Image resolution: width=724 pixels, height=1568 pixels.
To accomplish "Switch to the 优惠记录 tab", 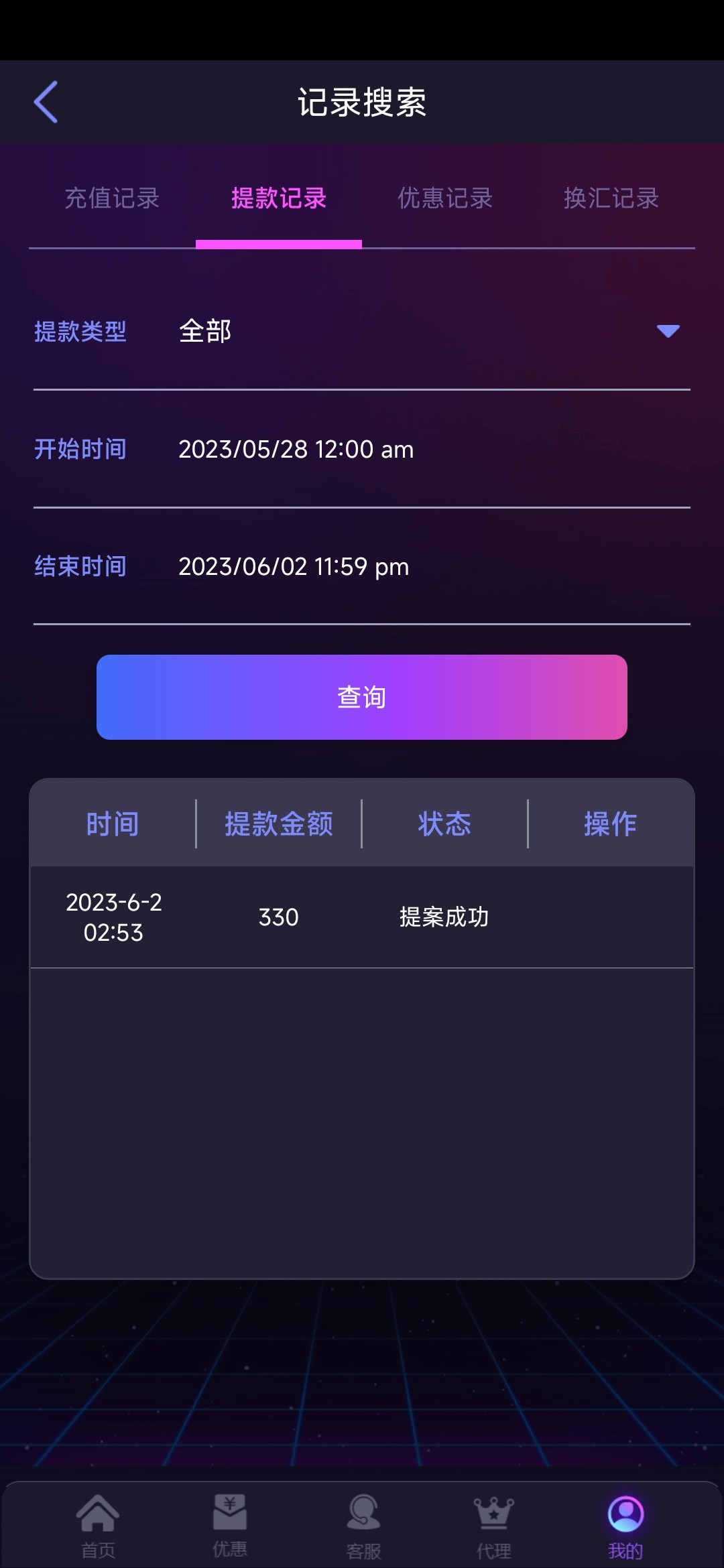I will click(445, 198).
